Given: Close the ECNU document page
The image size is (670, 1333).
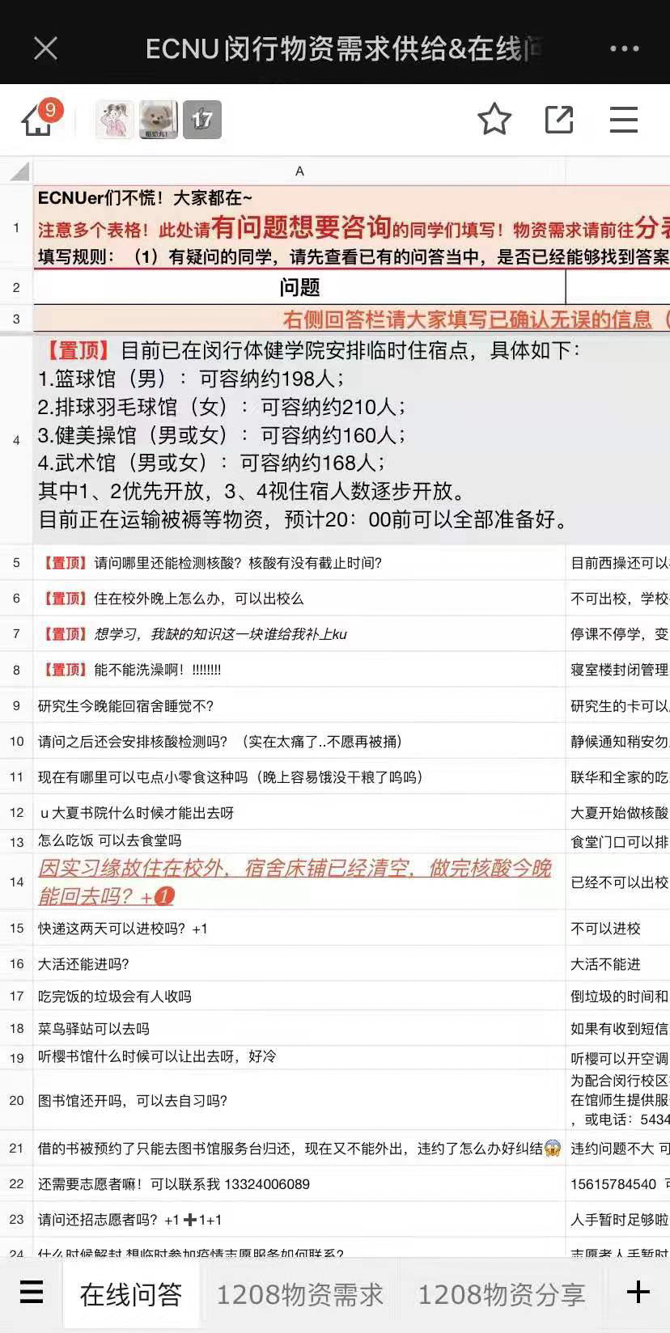Looking at the screenshot, I should [45, 48].
